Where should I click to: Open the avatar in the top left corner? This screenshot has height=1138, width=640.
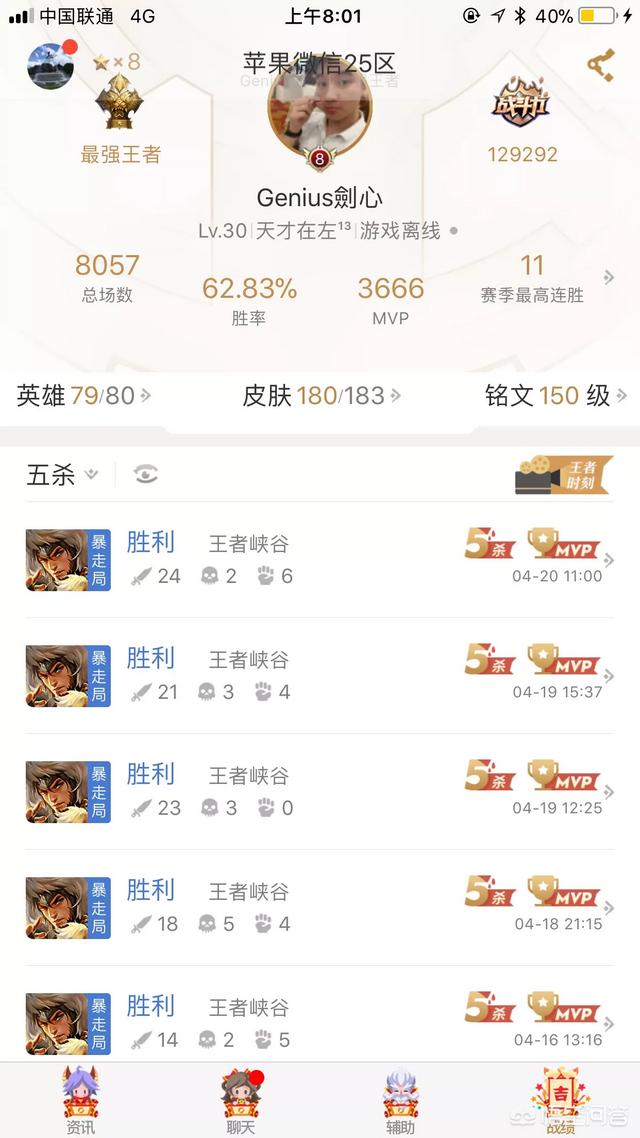(50, 66)
